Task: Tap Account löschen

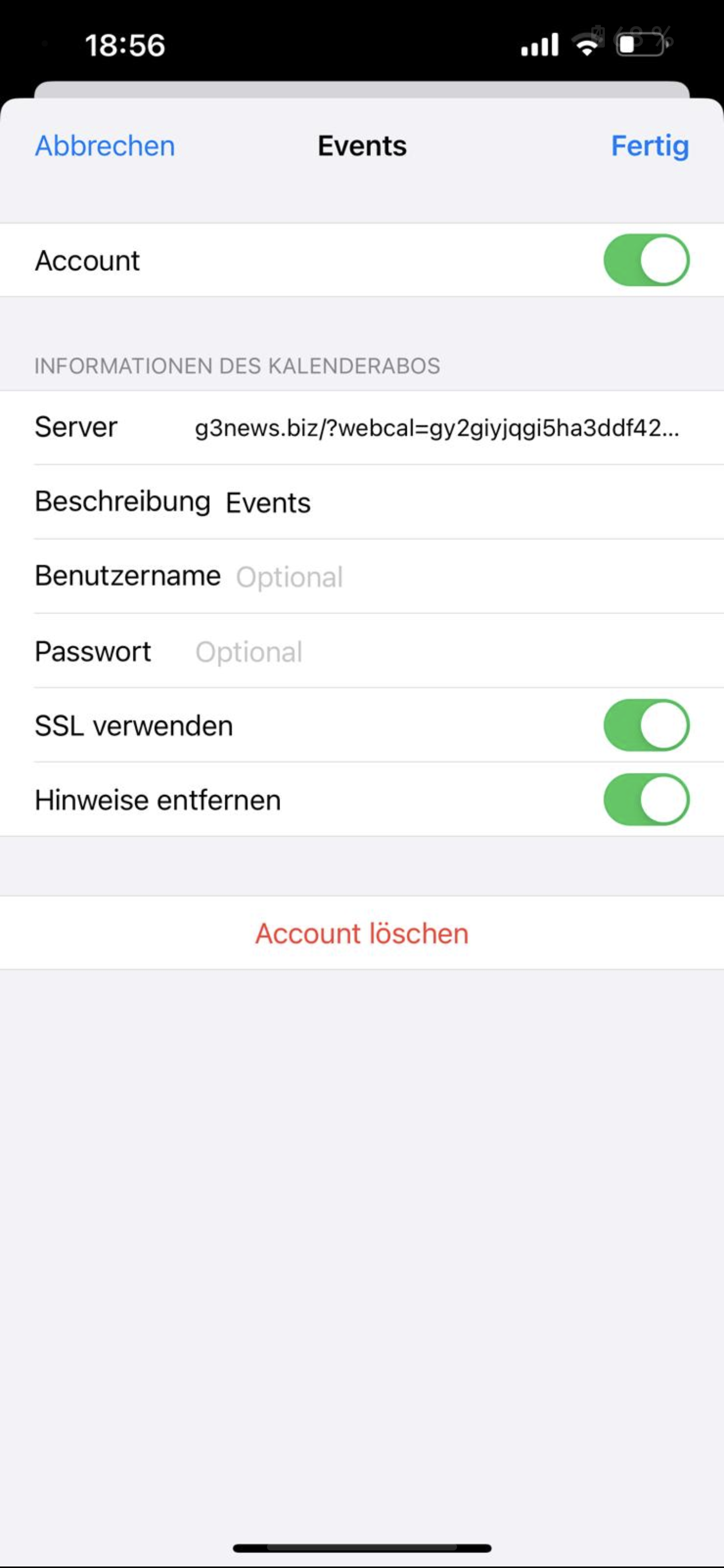Action: [361, 934]
